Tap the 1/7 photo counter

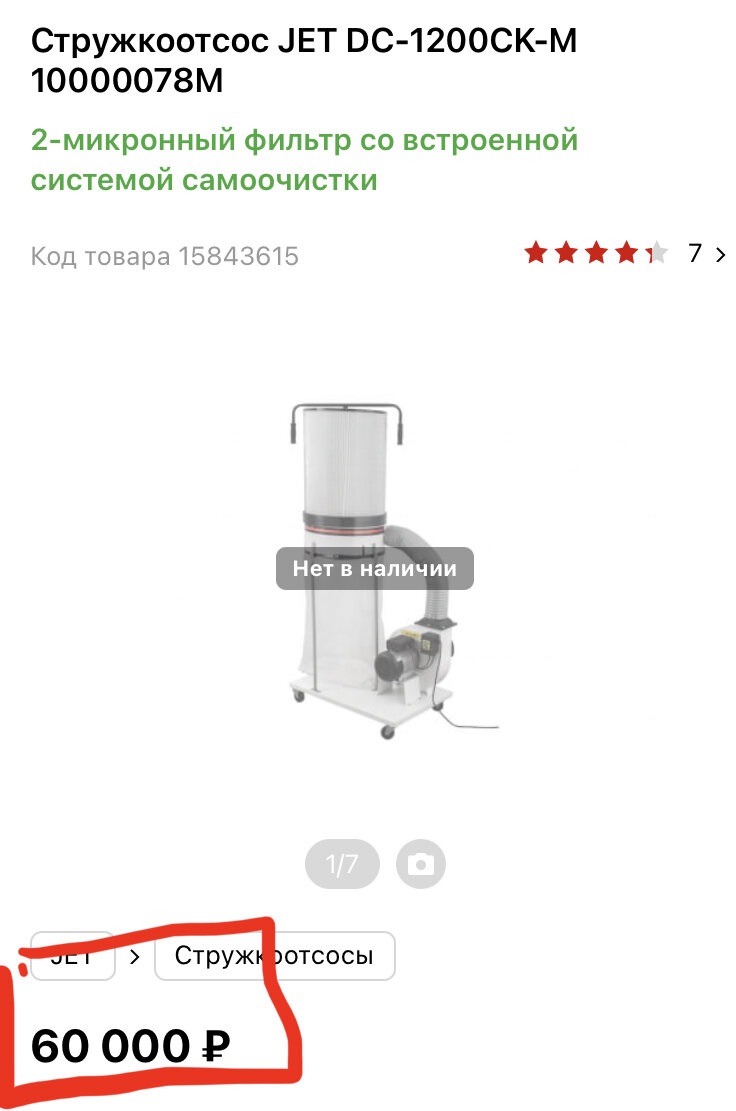pos(342,864)
